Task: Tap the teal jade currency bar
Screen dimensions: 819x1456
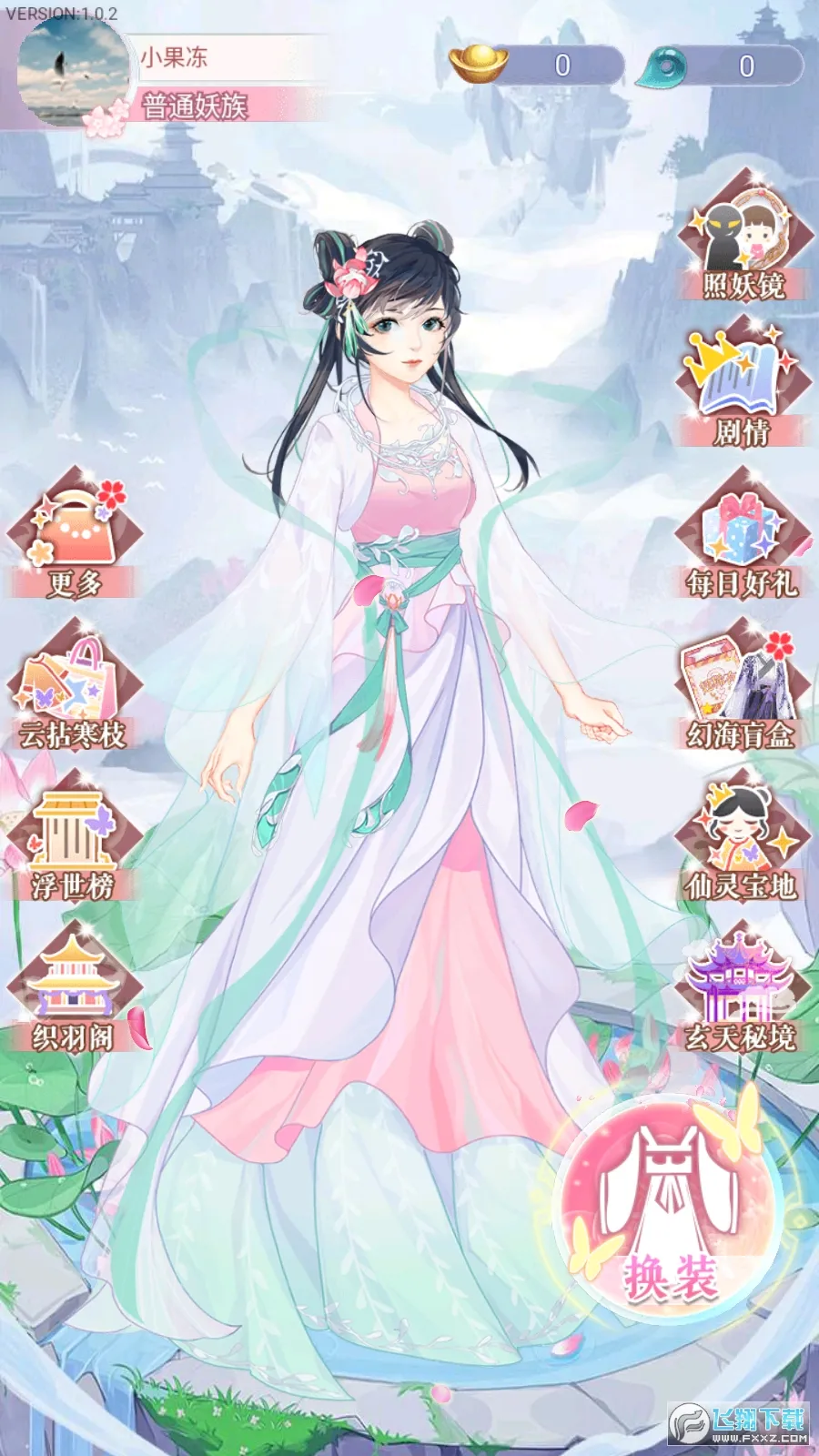Action: tap(721, 66)
